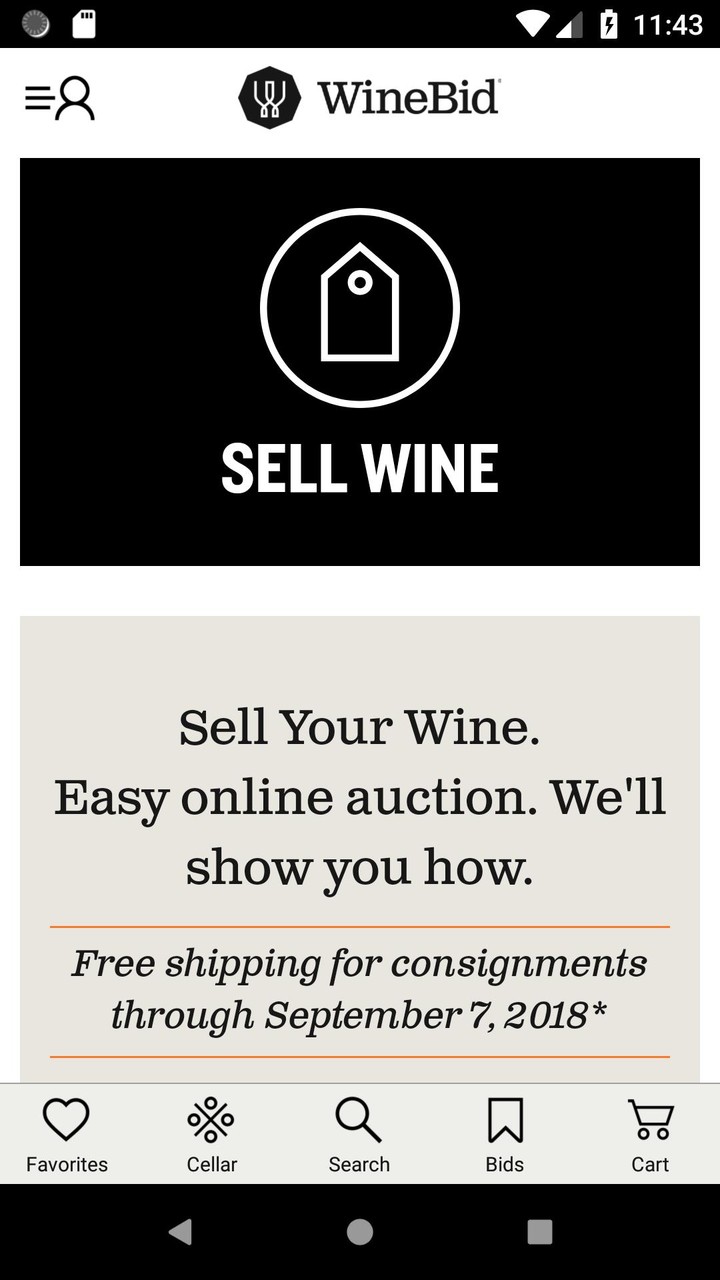Open Favorites via the heart icon

tap(66, 1120)
